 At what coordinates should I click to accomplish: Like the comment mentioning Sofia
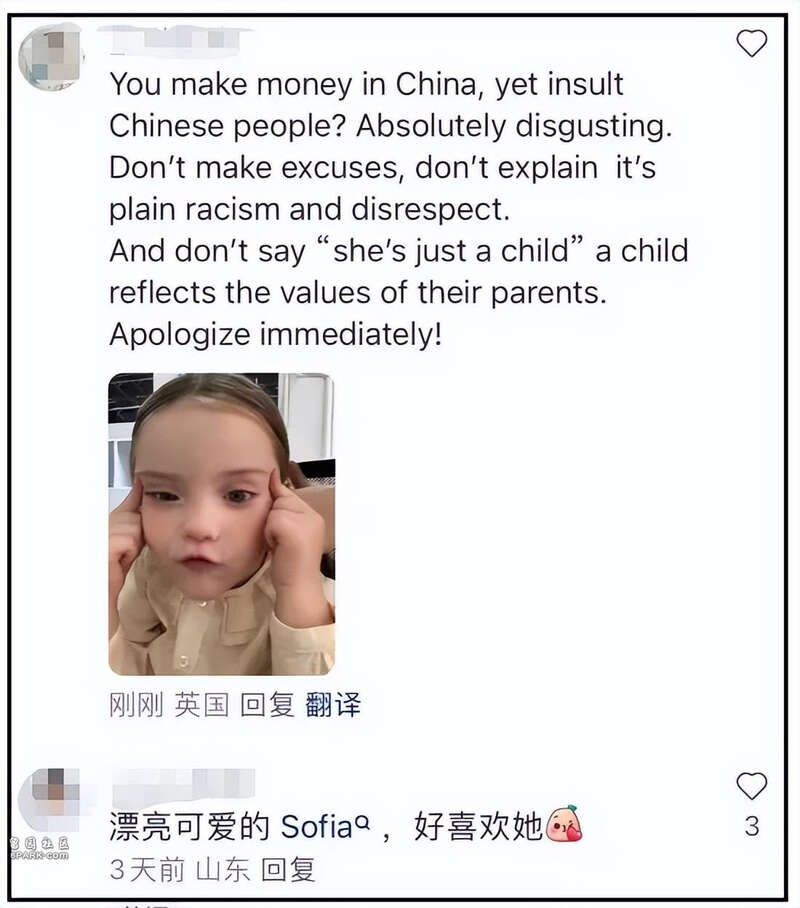pyautogui.click(x=751, y=786)
